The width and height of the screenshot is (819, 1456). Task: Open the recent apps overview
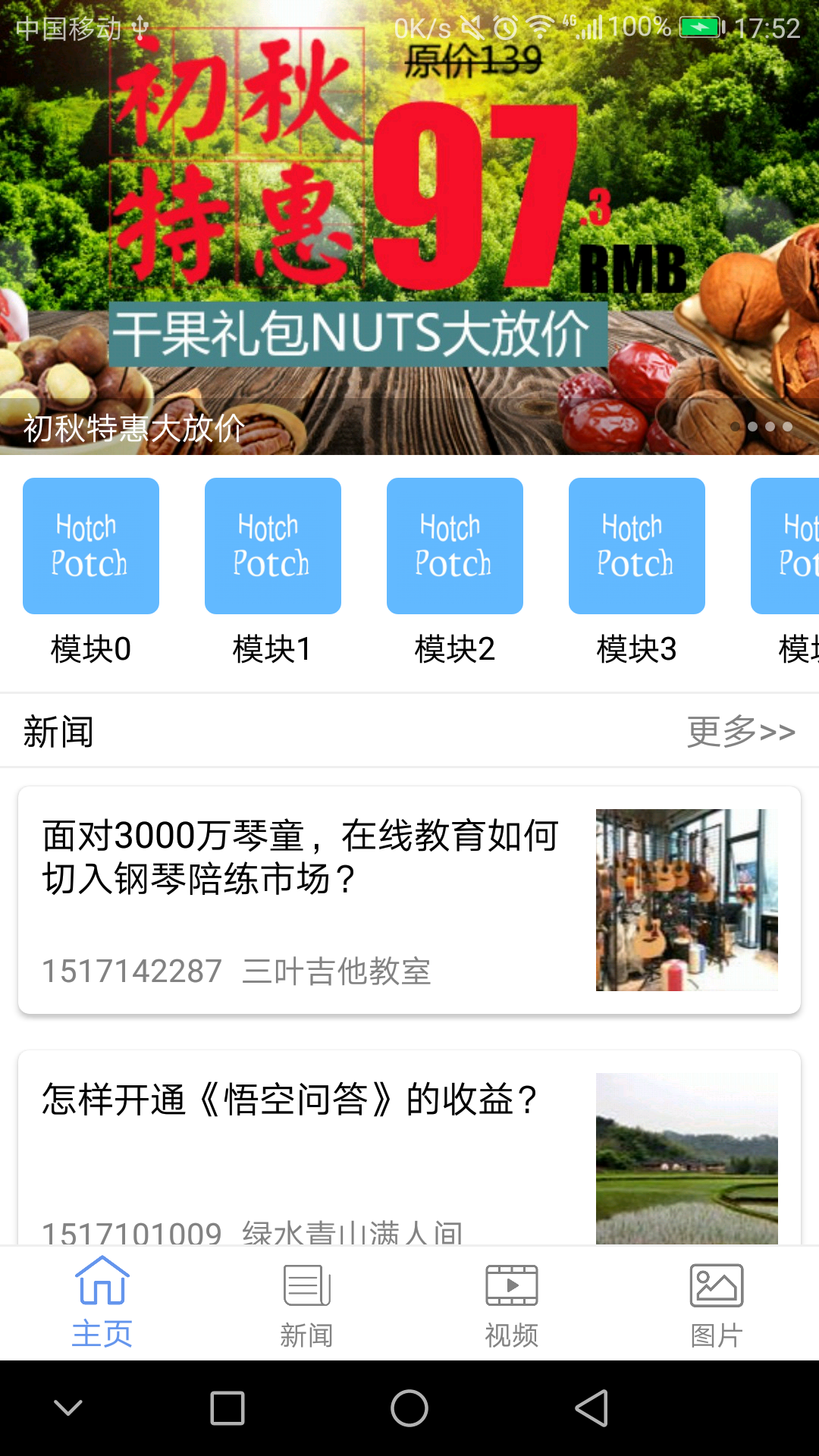click(227, 1408)
